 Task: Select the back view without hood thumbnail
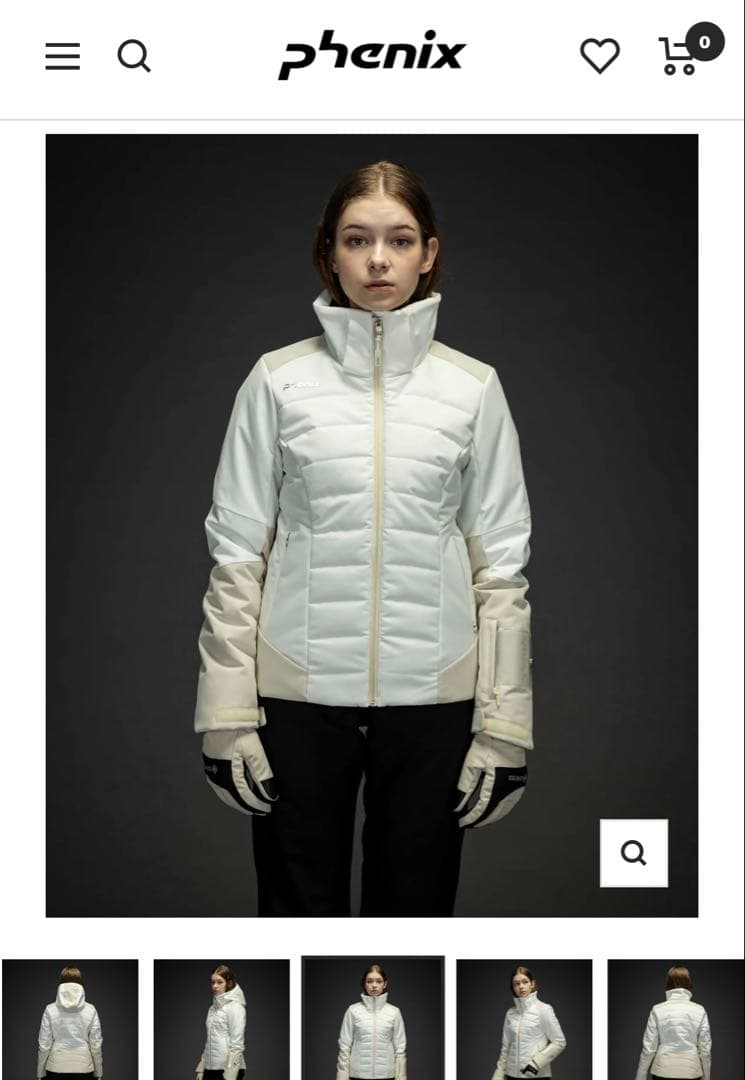tap(676, 1018)
